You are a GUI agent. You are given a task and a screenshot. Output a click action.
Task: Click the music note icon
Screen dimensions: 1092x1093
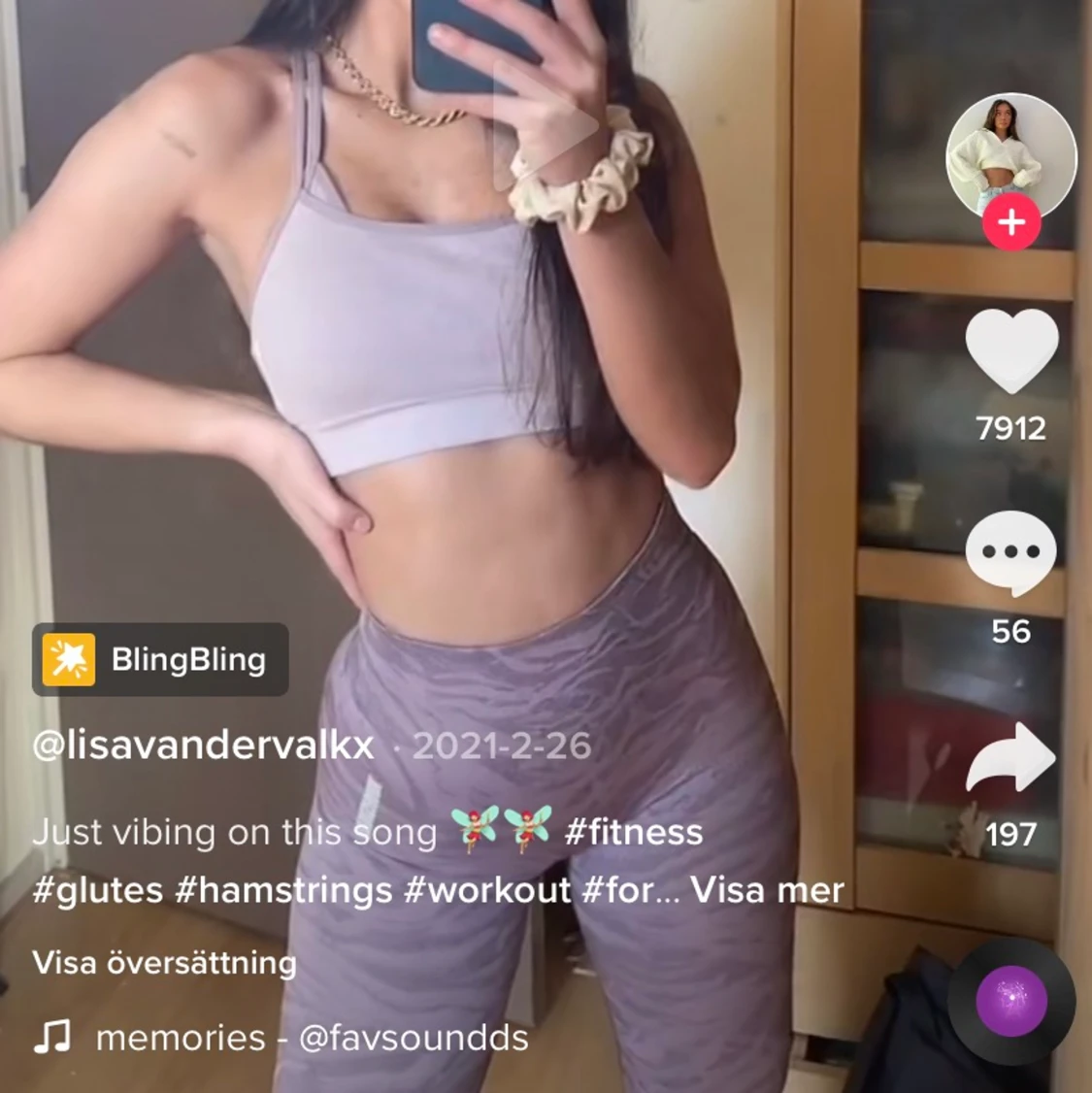click(x=53, y=1038)
